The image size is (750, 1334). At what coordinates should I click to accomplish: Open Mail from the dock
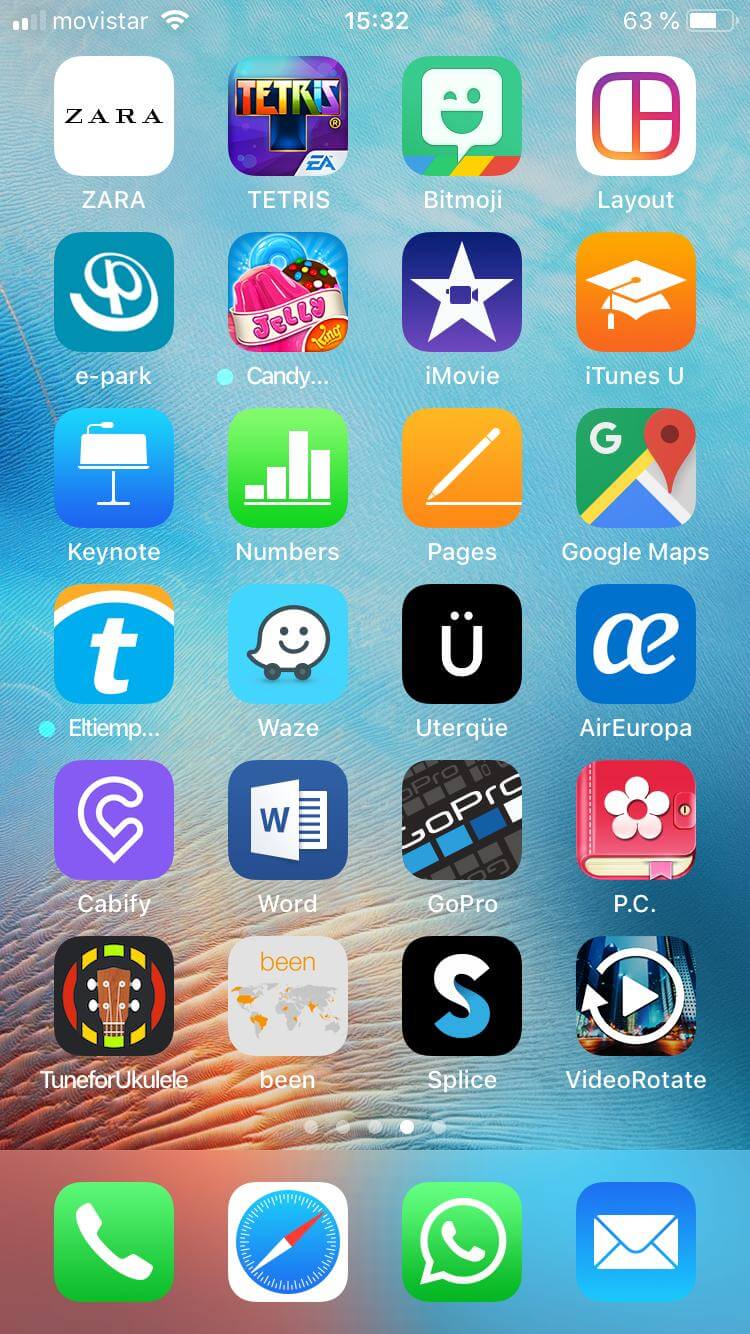[636, 1242]
